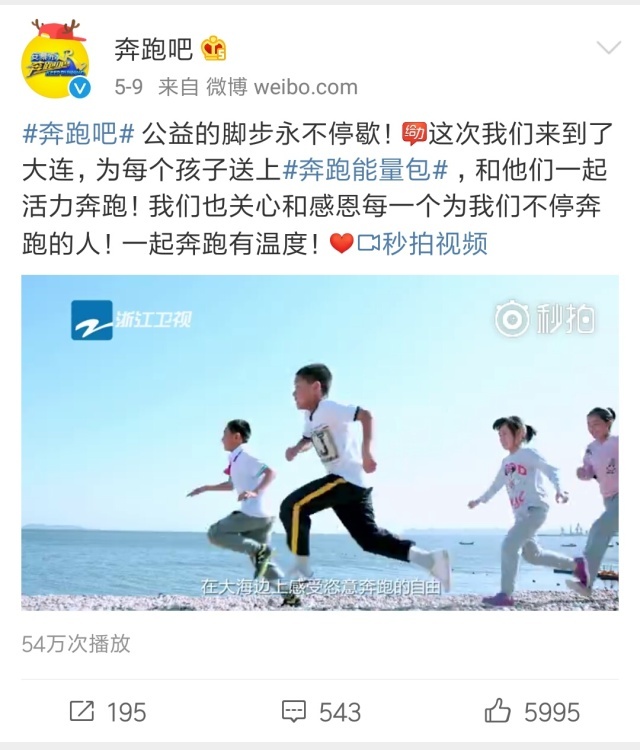Open the #奔跑能量包# hashtag link
The image size is (640, 750).
365,170
